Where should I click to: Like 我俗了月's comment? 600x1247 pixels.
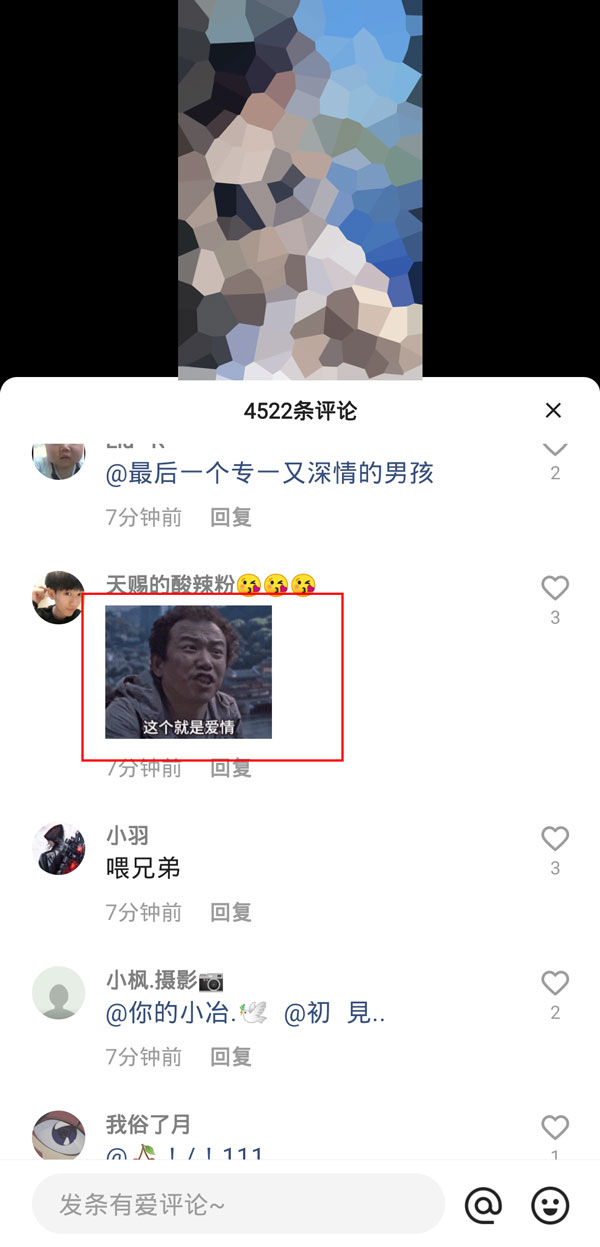pyautogui.click(x=555, y=1128)
